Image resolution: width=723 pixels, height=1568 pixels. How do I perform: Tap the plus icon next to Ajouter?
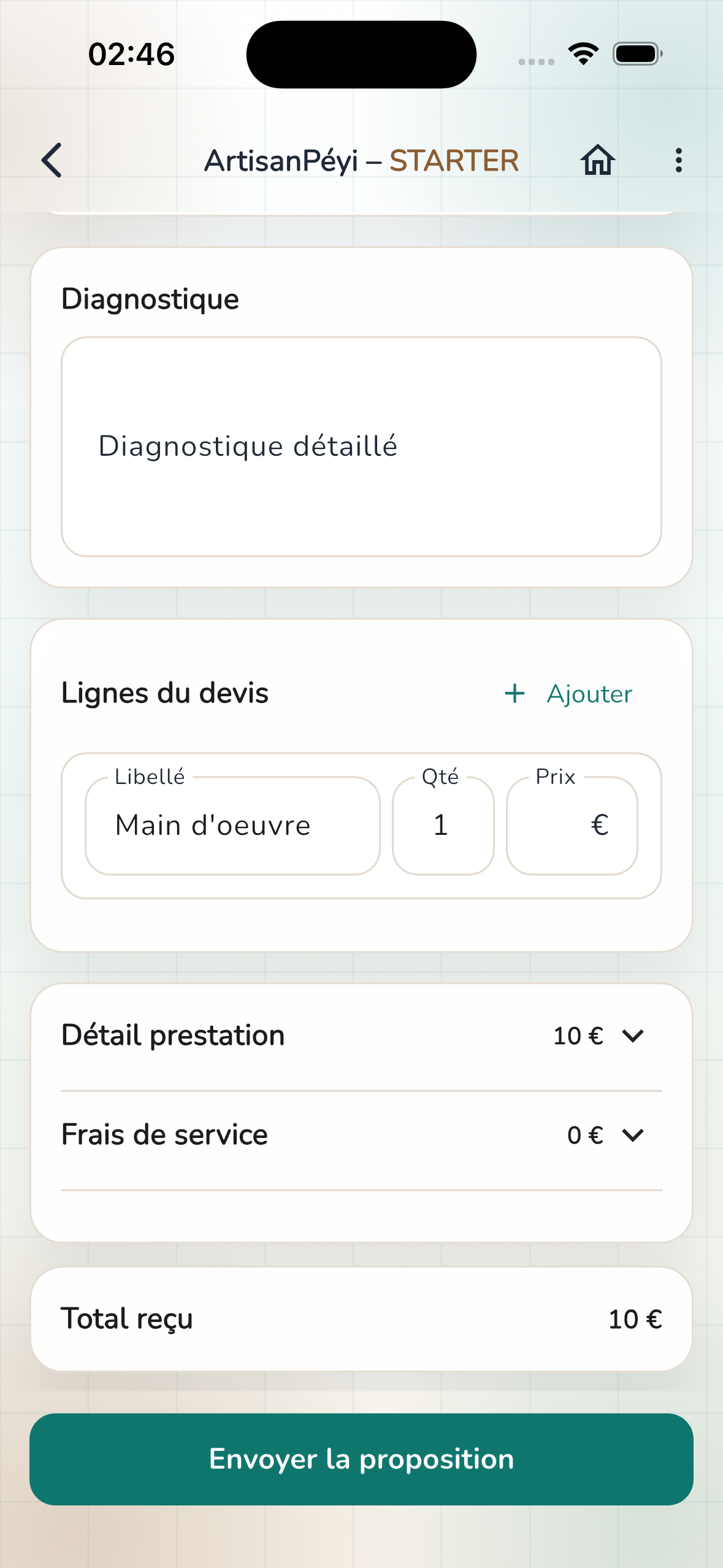point(514,694)
